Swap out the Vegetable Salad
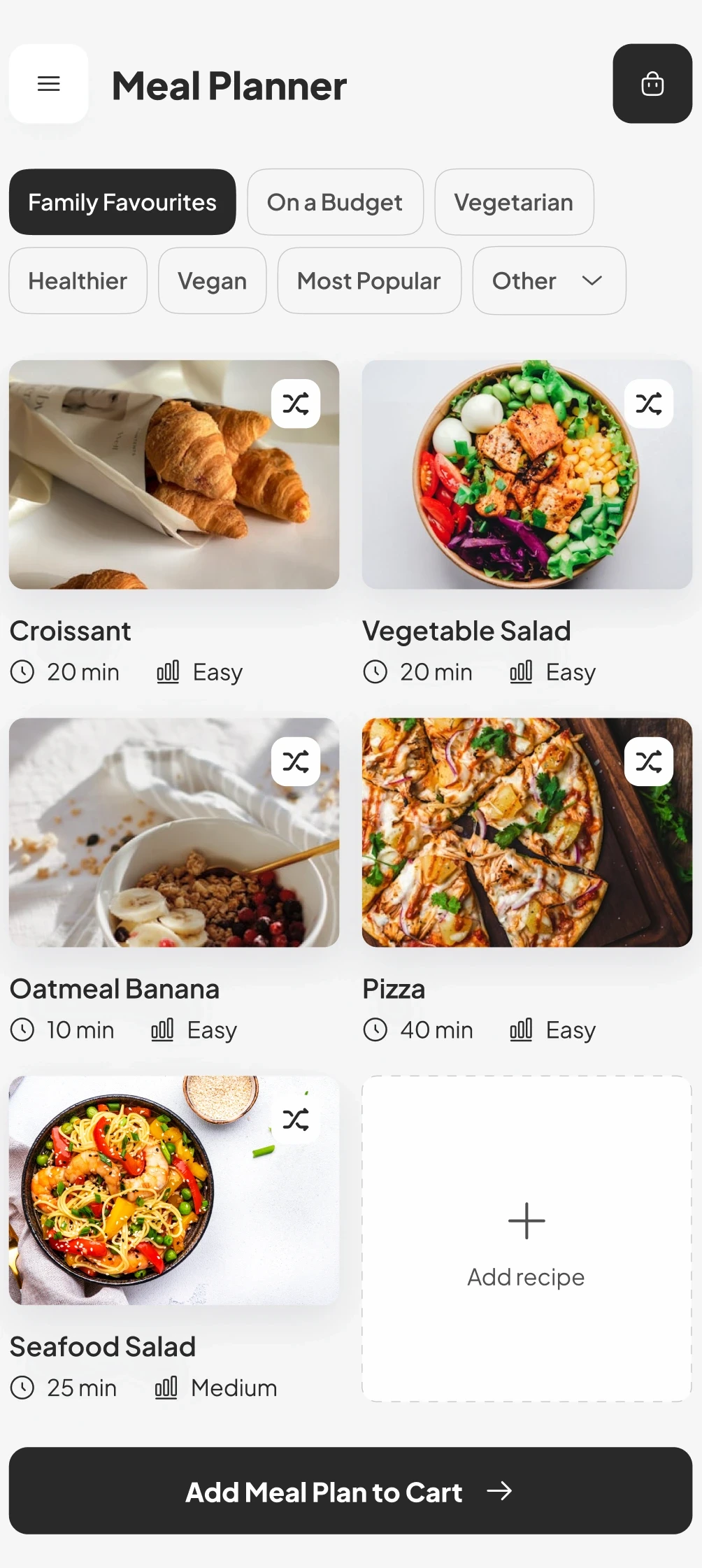The height and width of the screenshot is (1568, 702). pyautogui.click(x=648, y=404)
